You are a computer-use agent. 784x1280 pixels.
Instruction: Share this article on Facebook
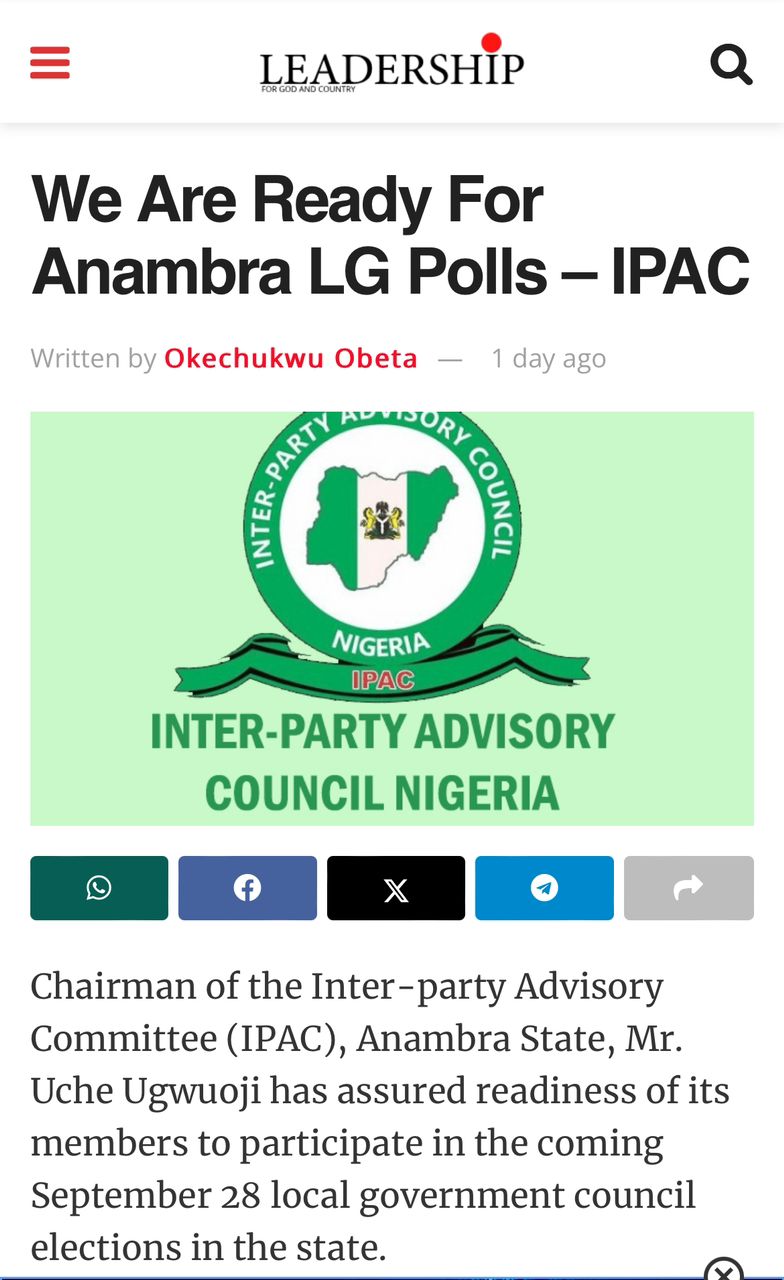pyautogui.click(x=247, y=888)
